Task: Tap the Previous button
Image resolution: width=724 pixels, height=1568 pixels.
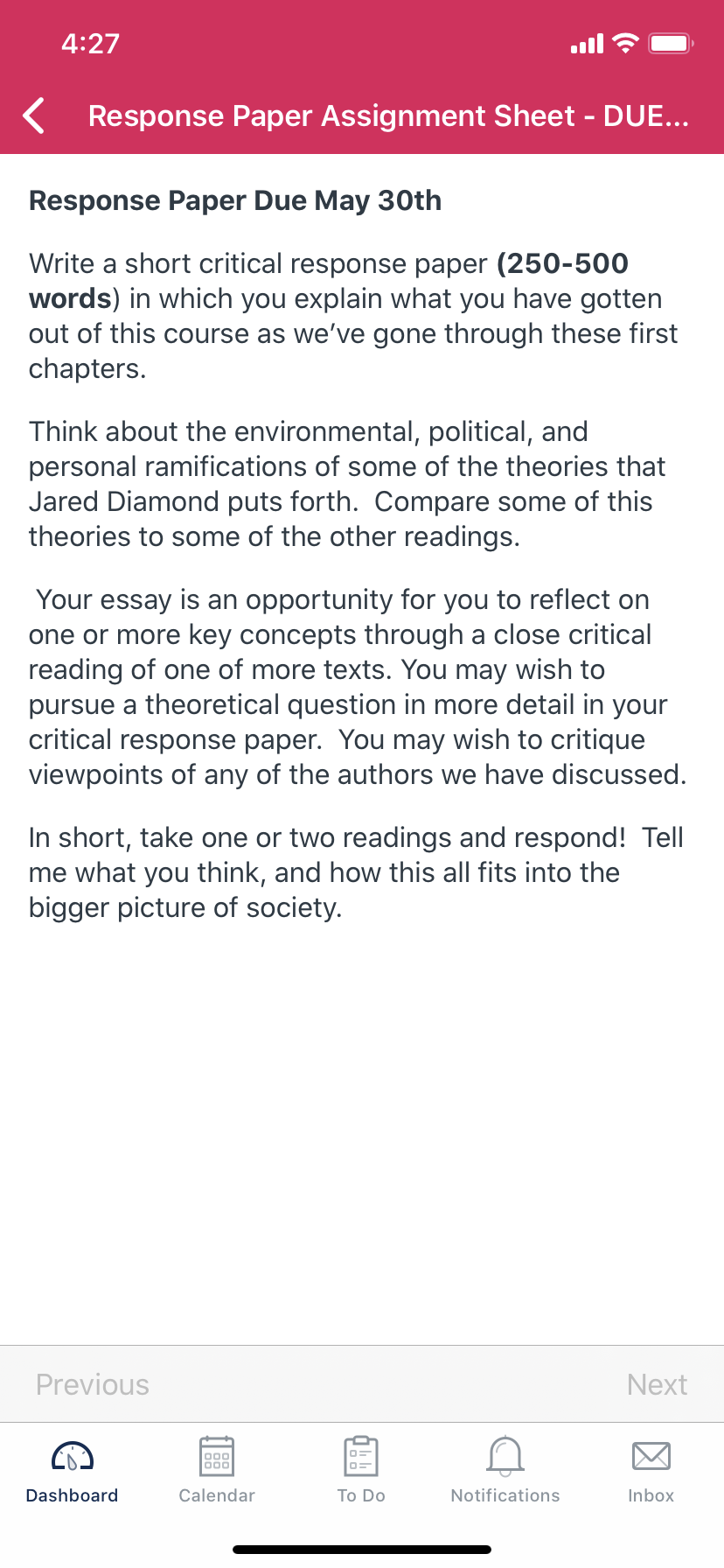Action: point(93,1384)
